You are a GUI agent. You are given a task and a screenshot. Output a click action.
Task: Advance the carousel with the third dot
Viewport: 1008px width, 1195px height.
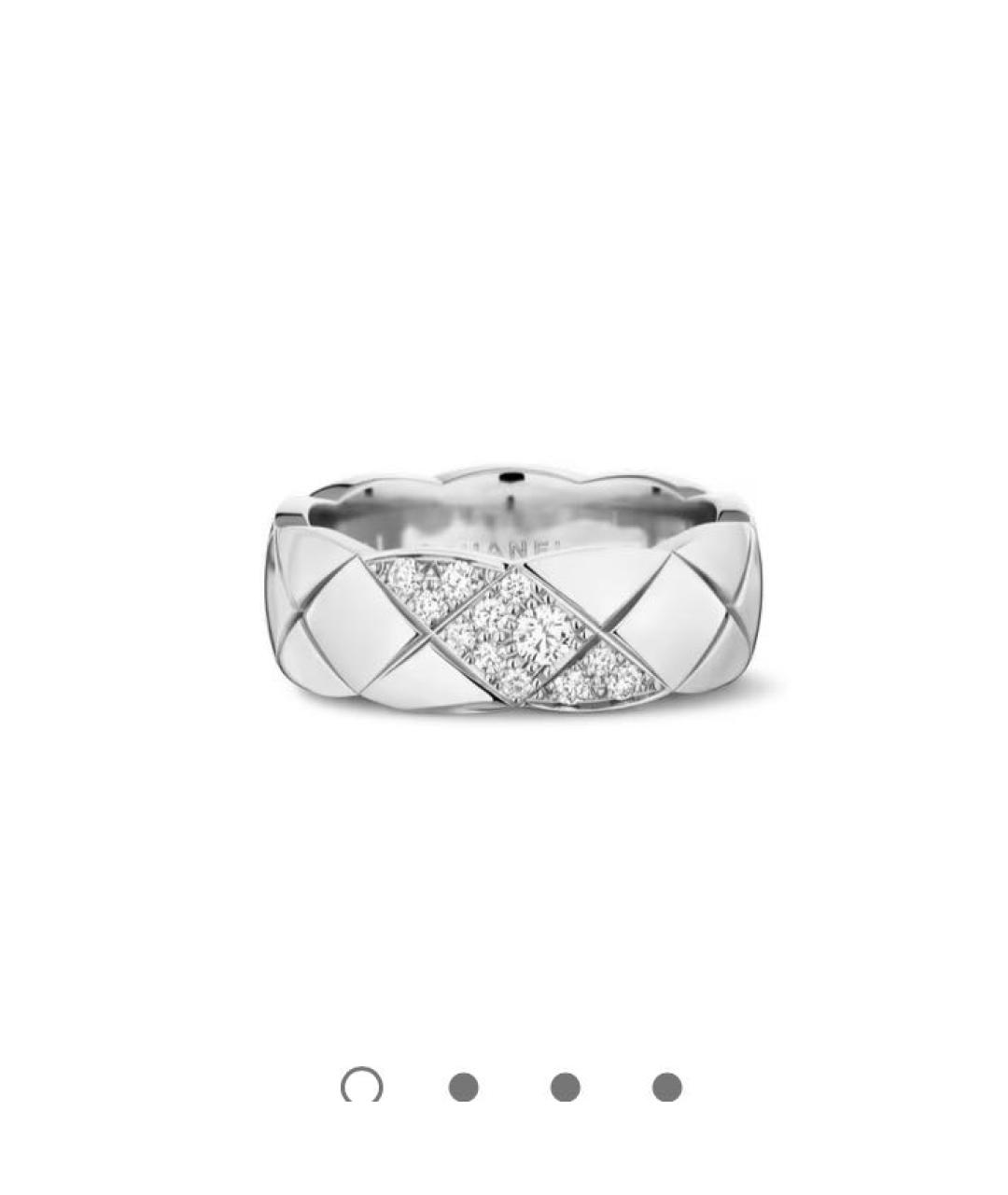(565, 1084)
